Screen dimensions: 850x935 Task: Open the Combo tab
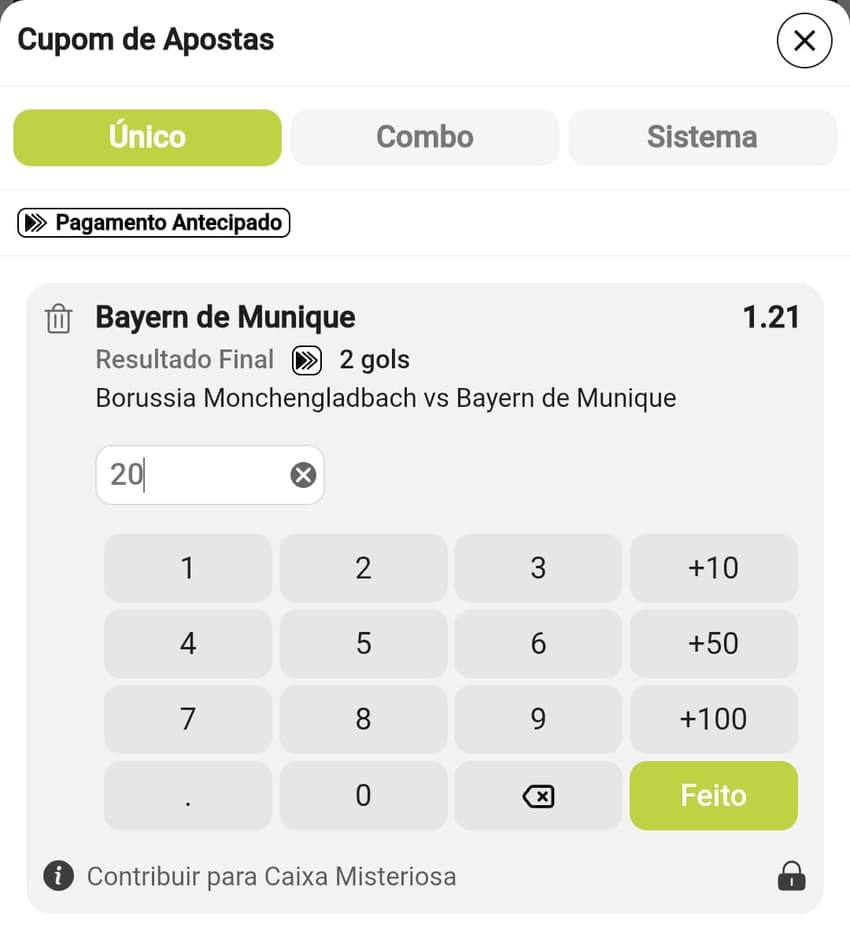click(424, 137)
